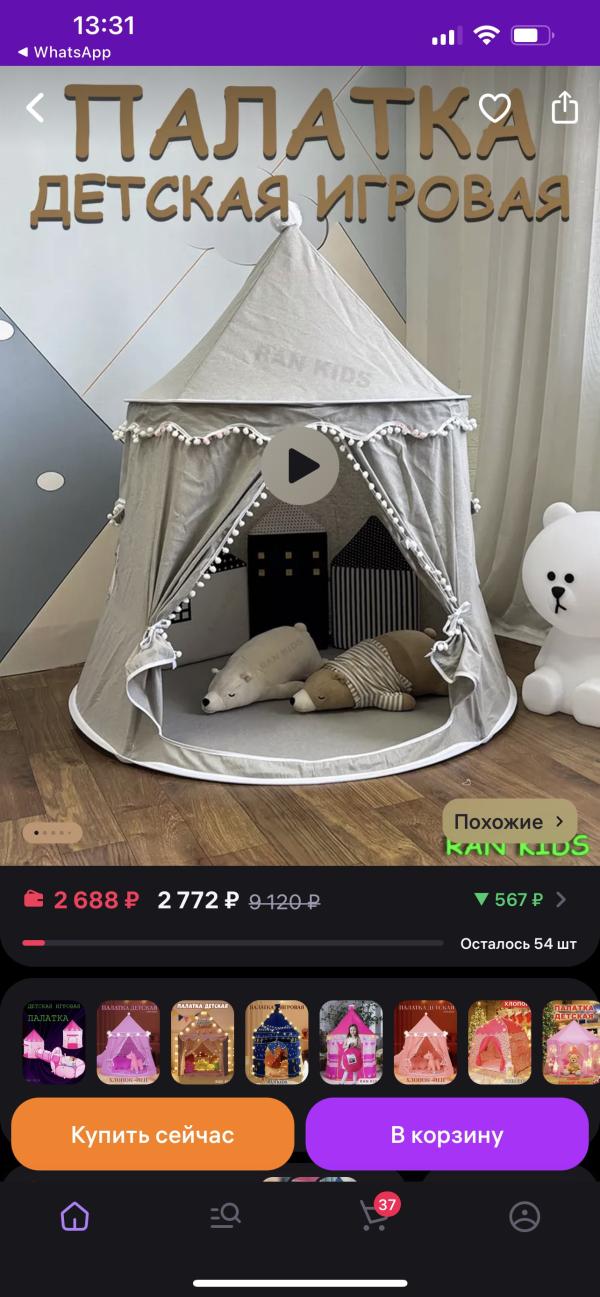Open the cart with 37 items
The height and width of the screenshot is (1297, 600).
(374, 1216)
